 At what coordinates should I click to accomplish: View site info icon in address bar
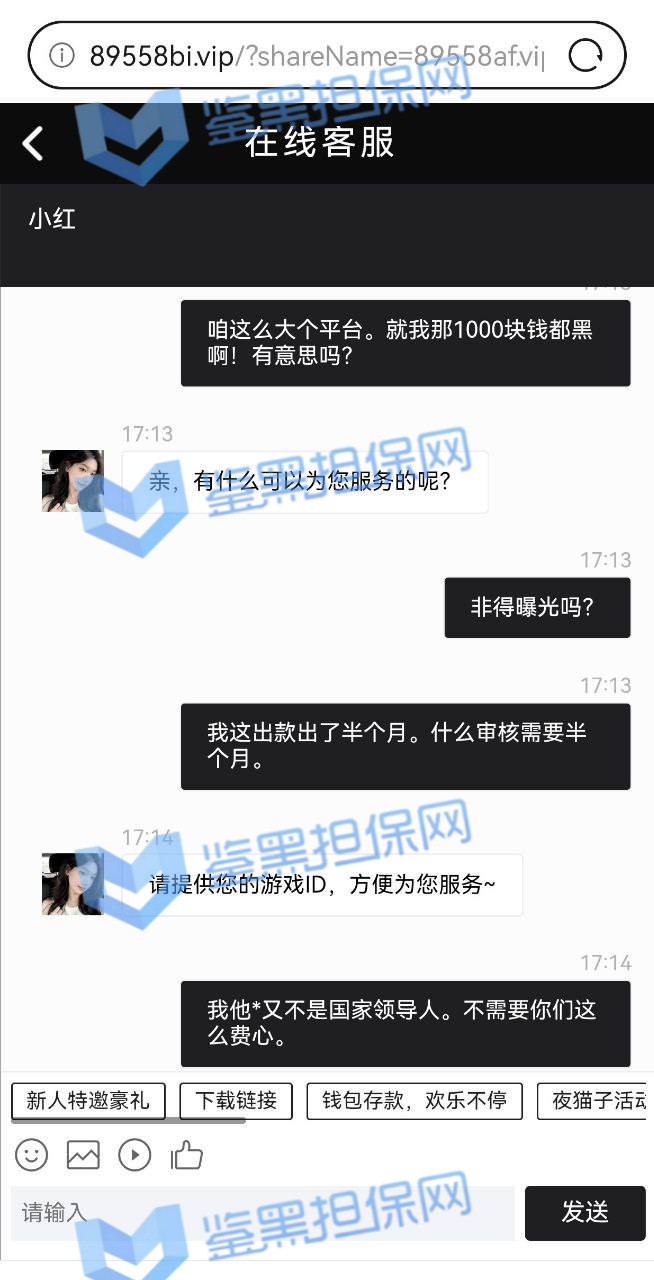click(x=62, y=56)
